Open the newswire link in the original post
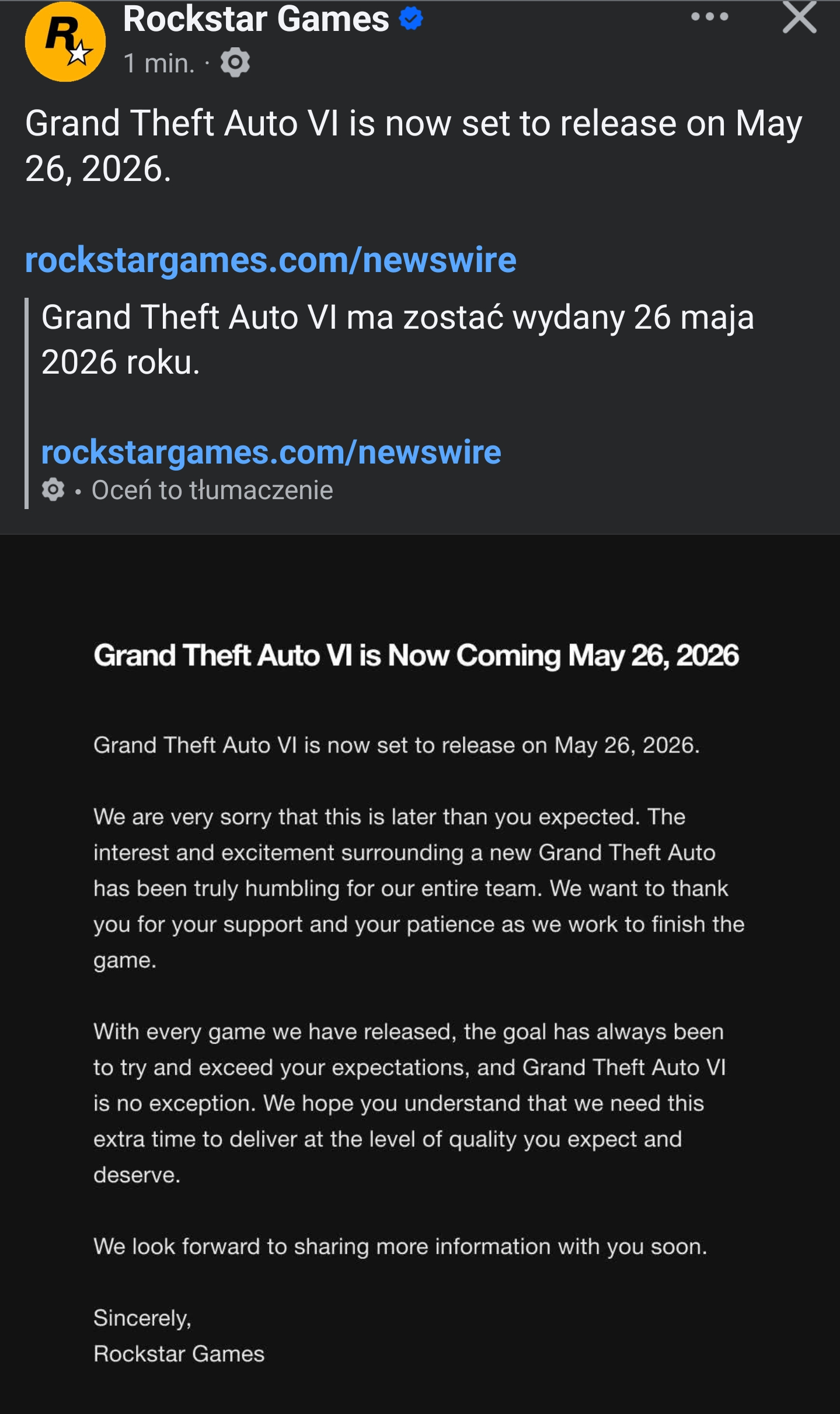Image resolution: width=840 pixels, height=1414 pixels. pyautogui.click(x=270, y=260)
